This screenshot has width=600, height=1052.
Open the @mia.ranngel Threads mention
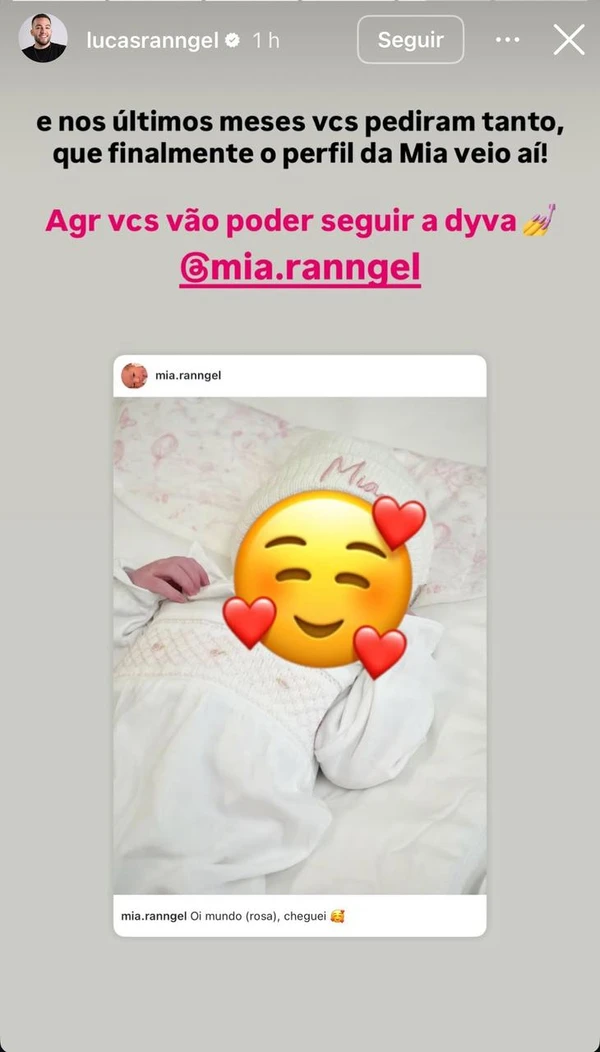[x=300, y=269]
